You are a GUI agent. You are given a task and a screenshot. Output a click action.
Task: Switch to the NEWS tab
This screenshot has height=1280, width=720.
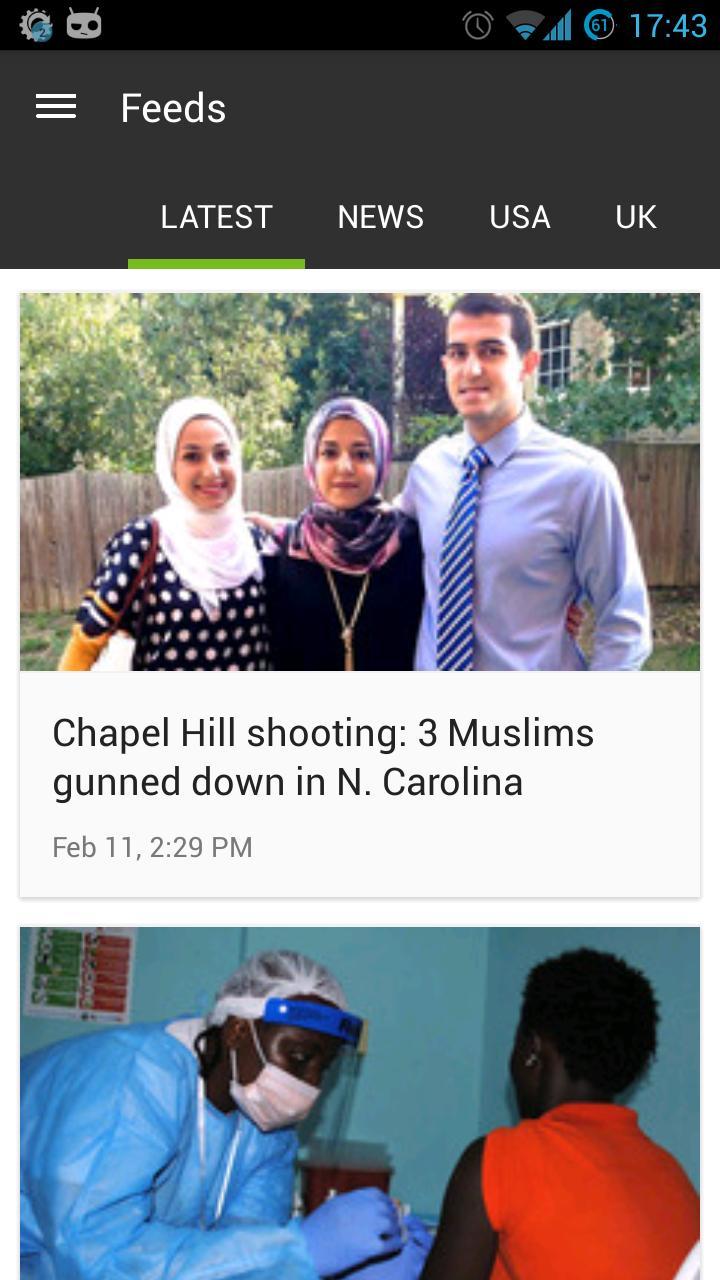click(x=380, y=217)
